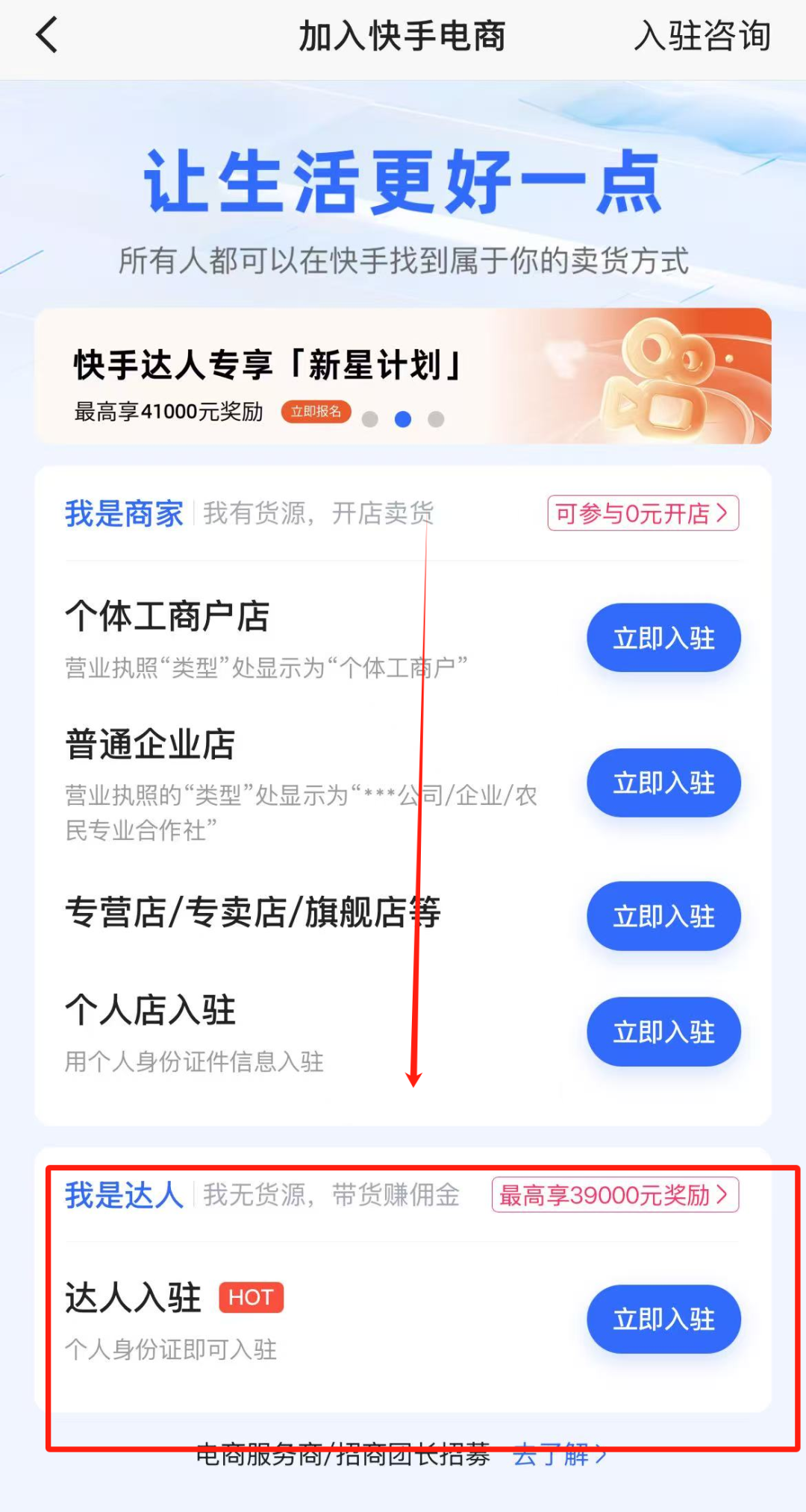The height and width of the screenshot is (1512, 806).
Task: Open 去了解 link for 电商服务商招募
Action: pos(559,1455)
